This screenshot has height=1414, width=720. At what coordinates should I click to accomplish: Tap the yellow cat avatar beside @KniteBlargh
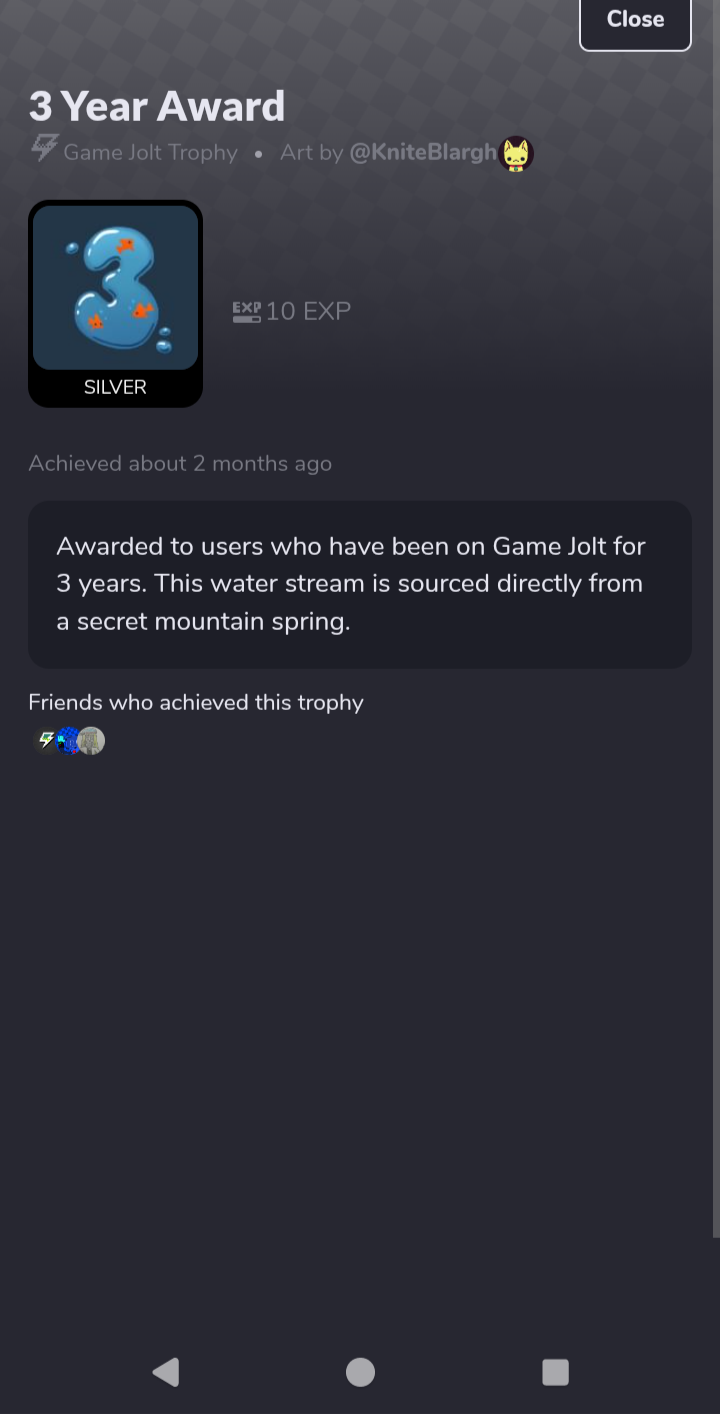point(516,154)
